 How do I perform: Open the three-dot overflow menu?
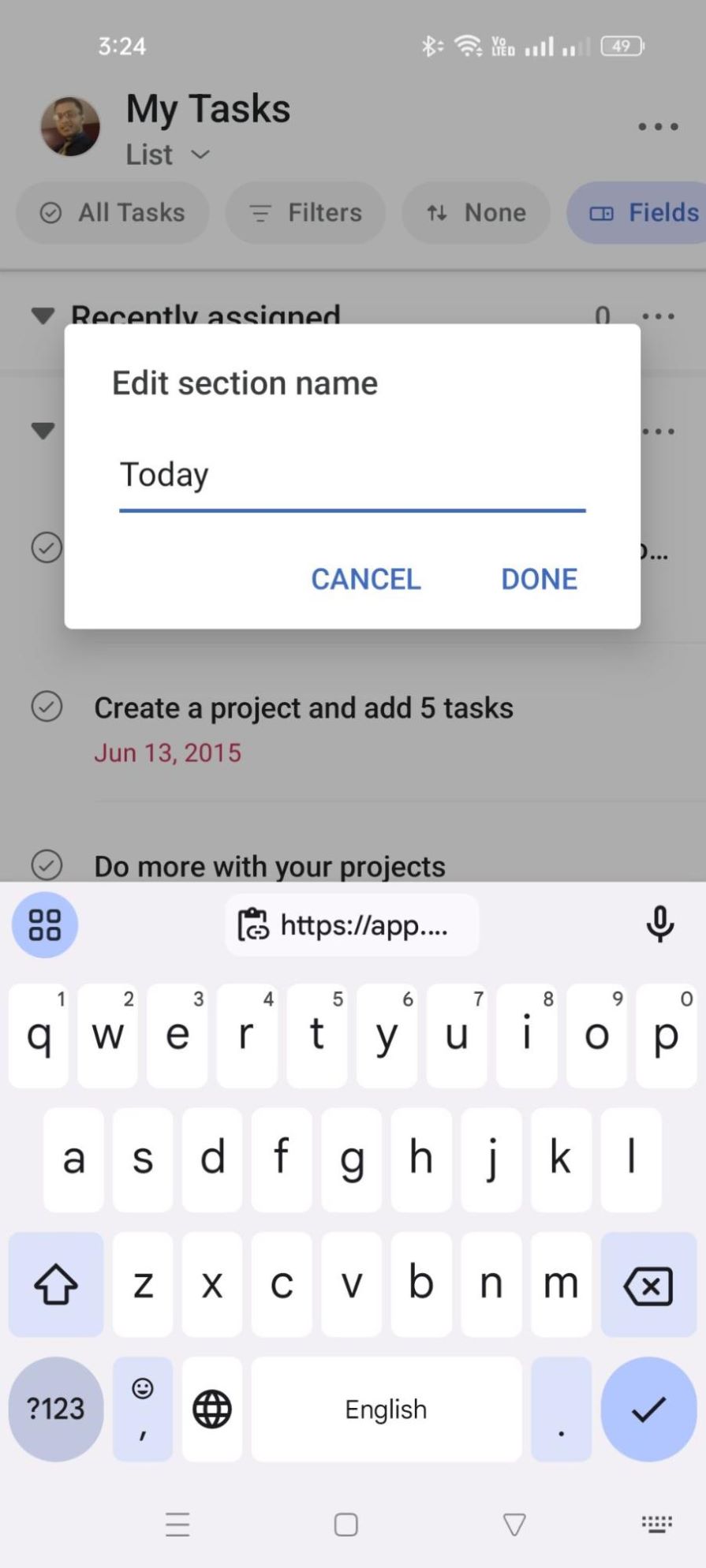click(657, 126)
